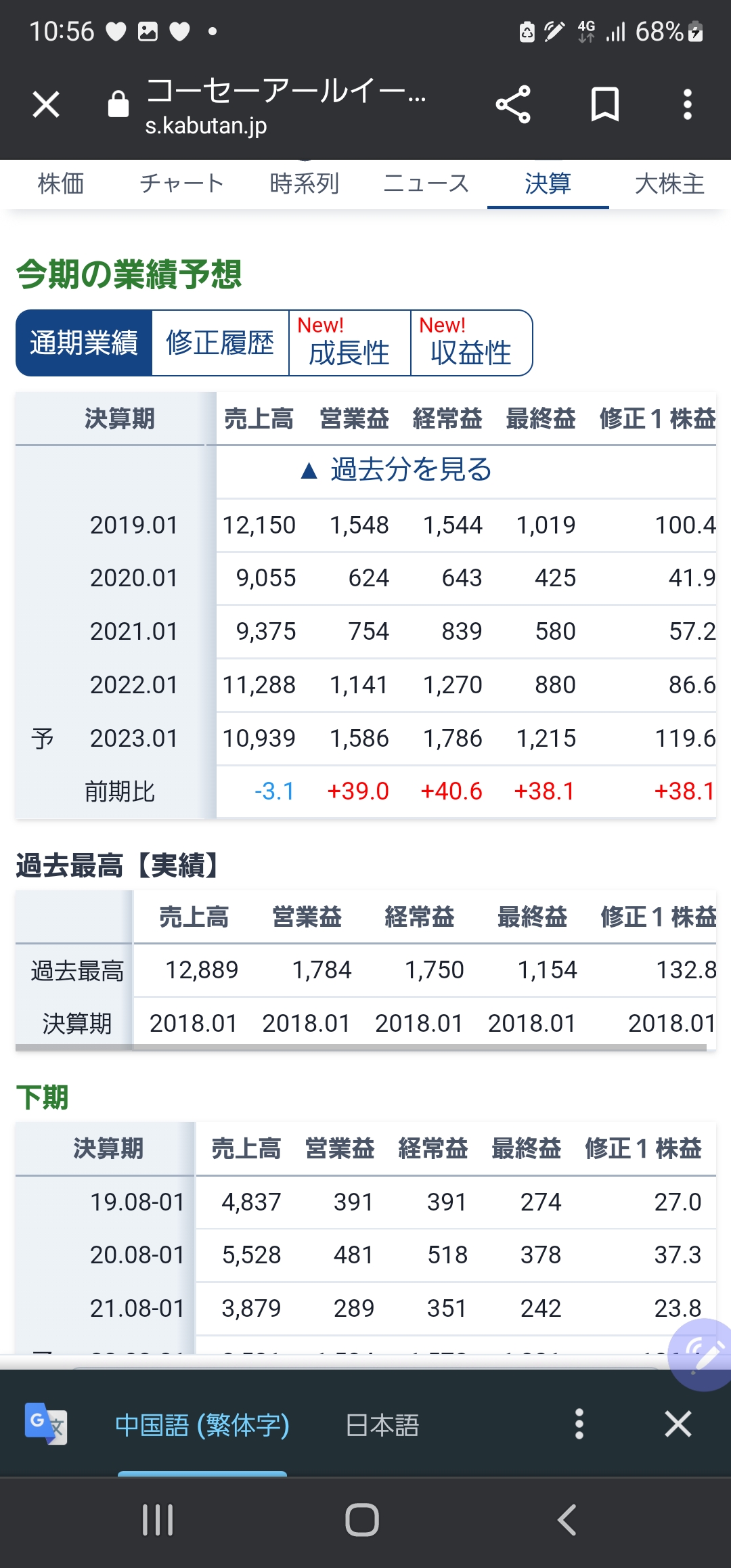The image size is (731, 1568).
Task: Go to the ニュース tab
Action: coord(426,183)
